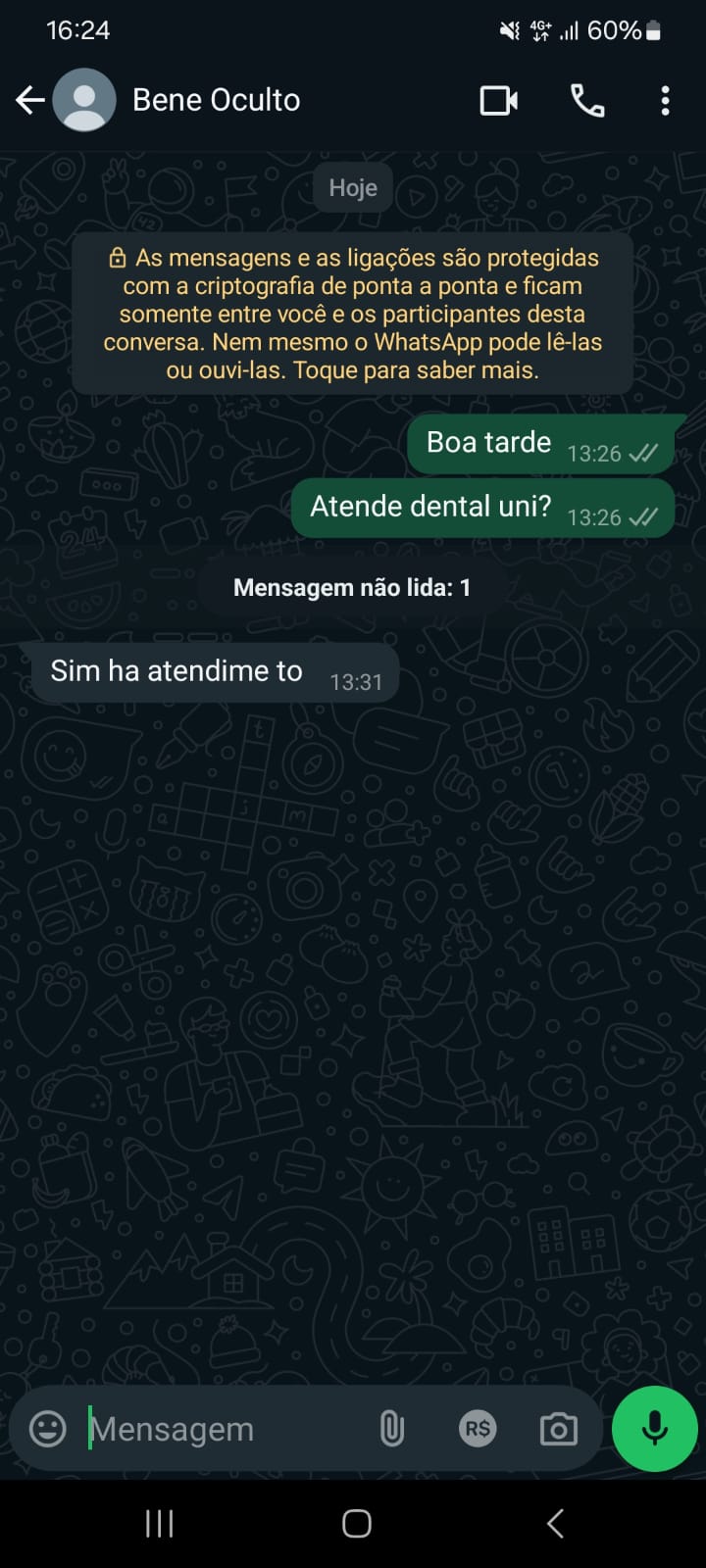Open the emoji picker

(48, 1429)
